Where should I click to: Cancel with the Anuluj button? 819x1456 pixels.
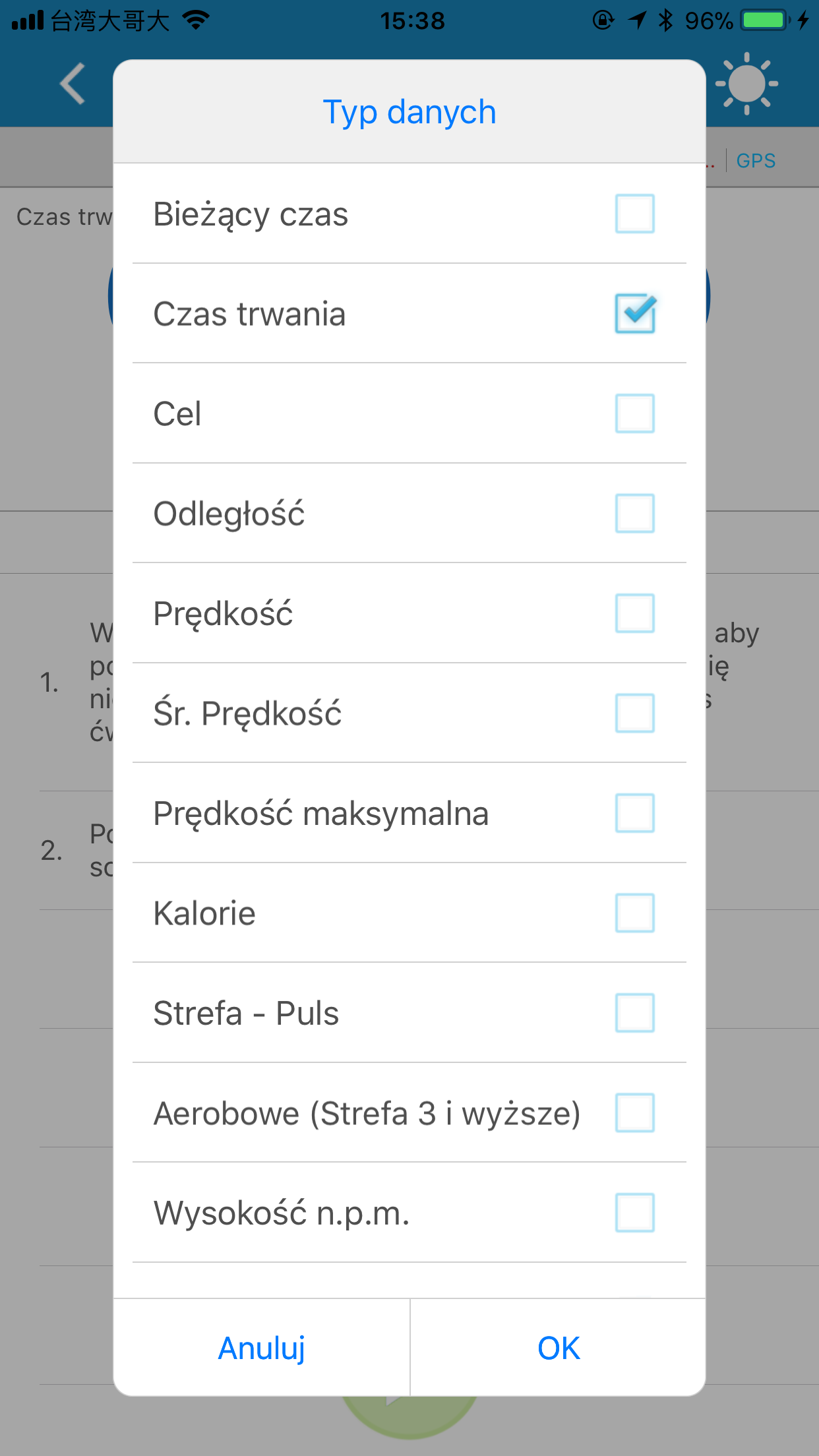[x=262, y=1348]
